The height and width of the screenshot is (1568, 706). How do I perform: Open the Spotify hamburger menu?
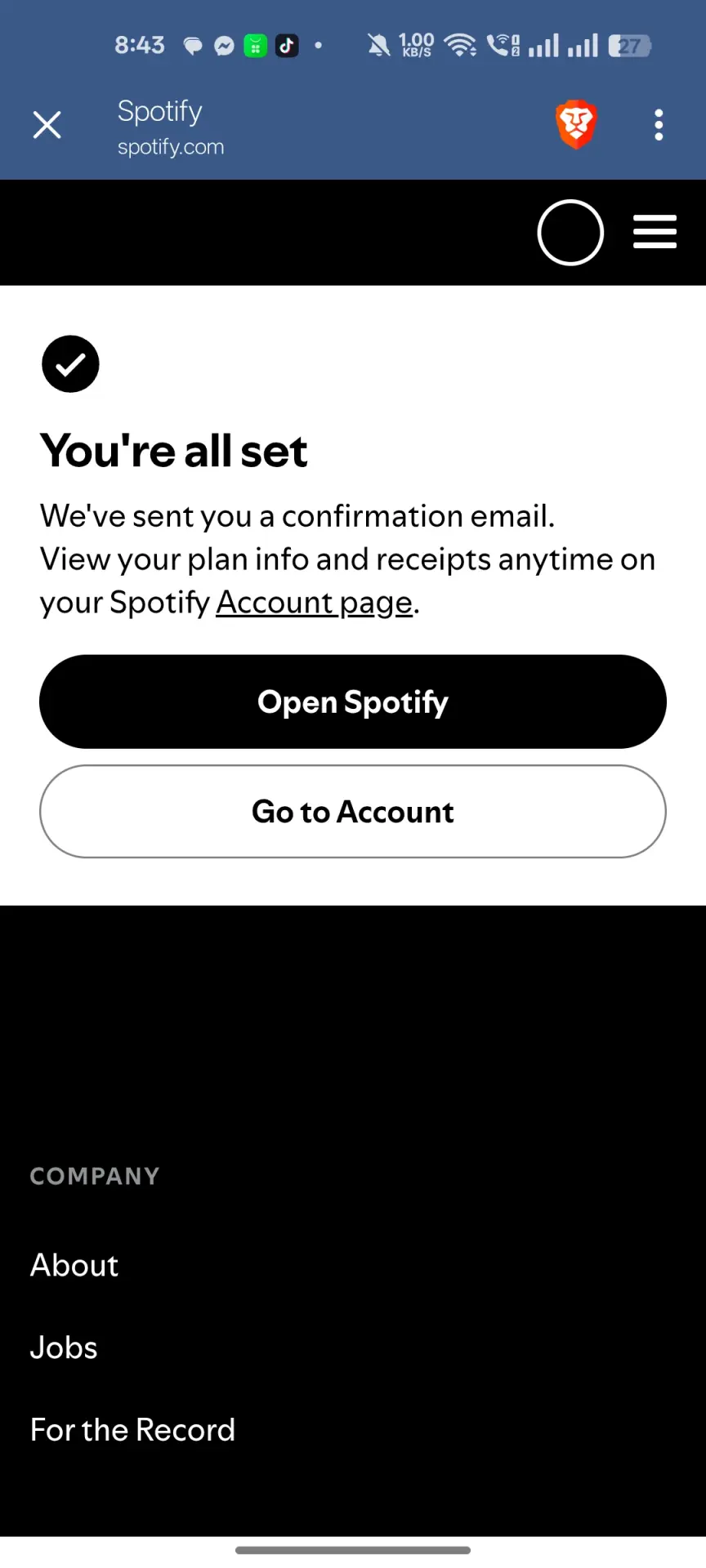coord(655,232)
